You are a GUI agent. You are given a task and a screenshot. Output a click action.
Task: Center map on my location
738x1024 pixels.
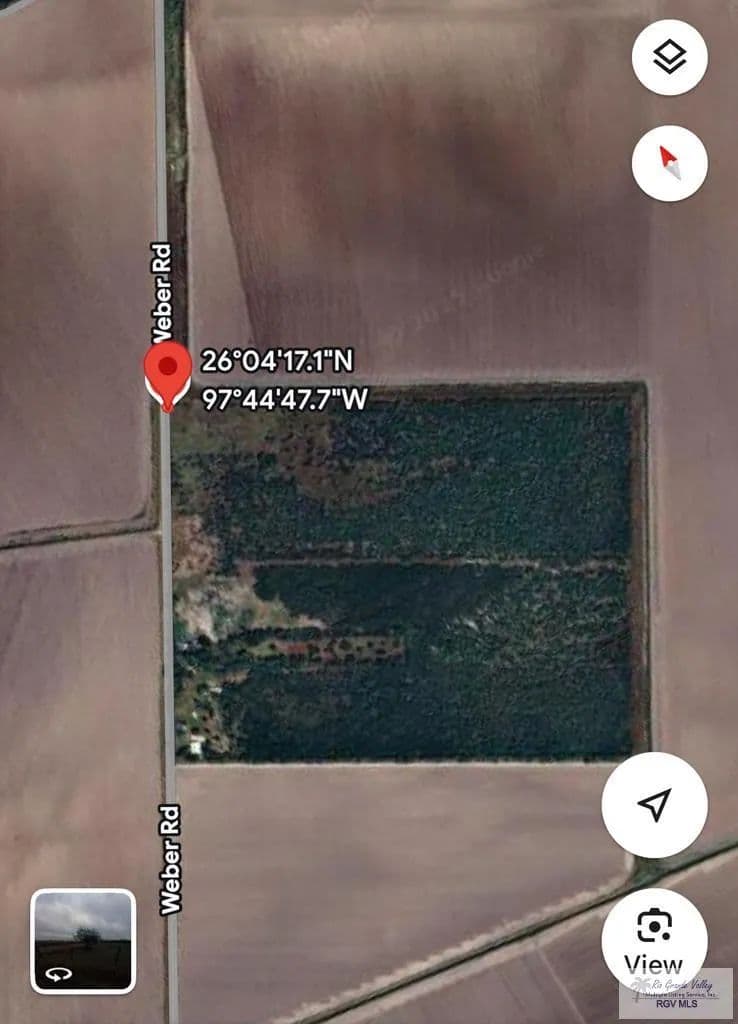click(x=654, y=805)
